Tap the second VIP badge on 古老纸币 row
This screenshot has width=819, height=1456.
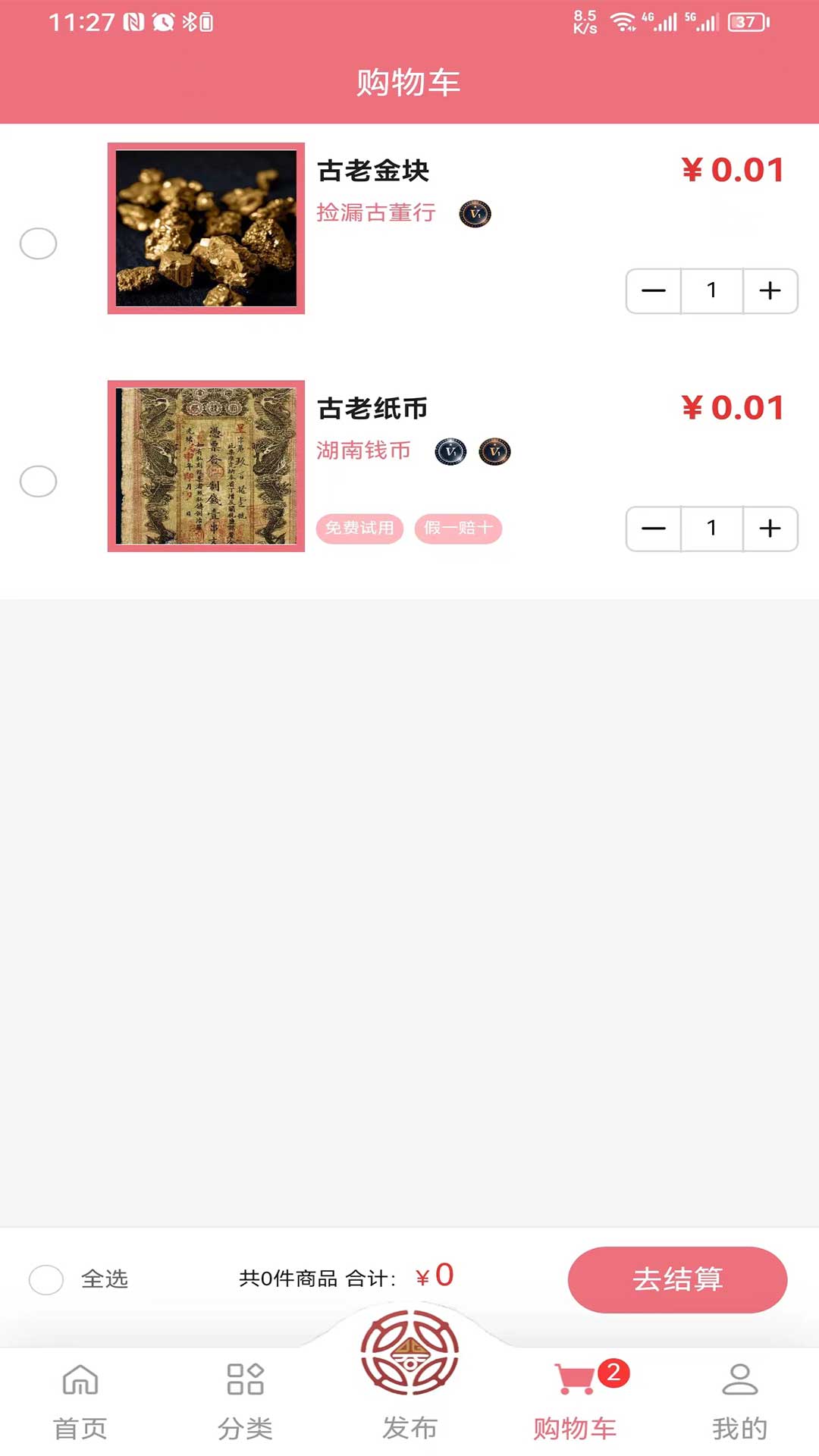[494, 452]
